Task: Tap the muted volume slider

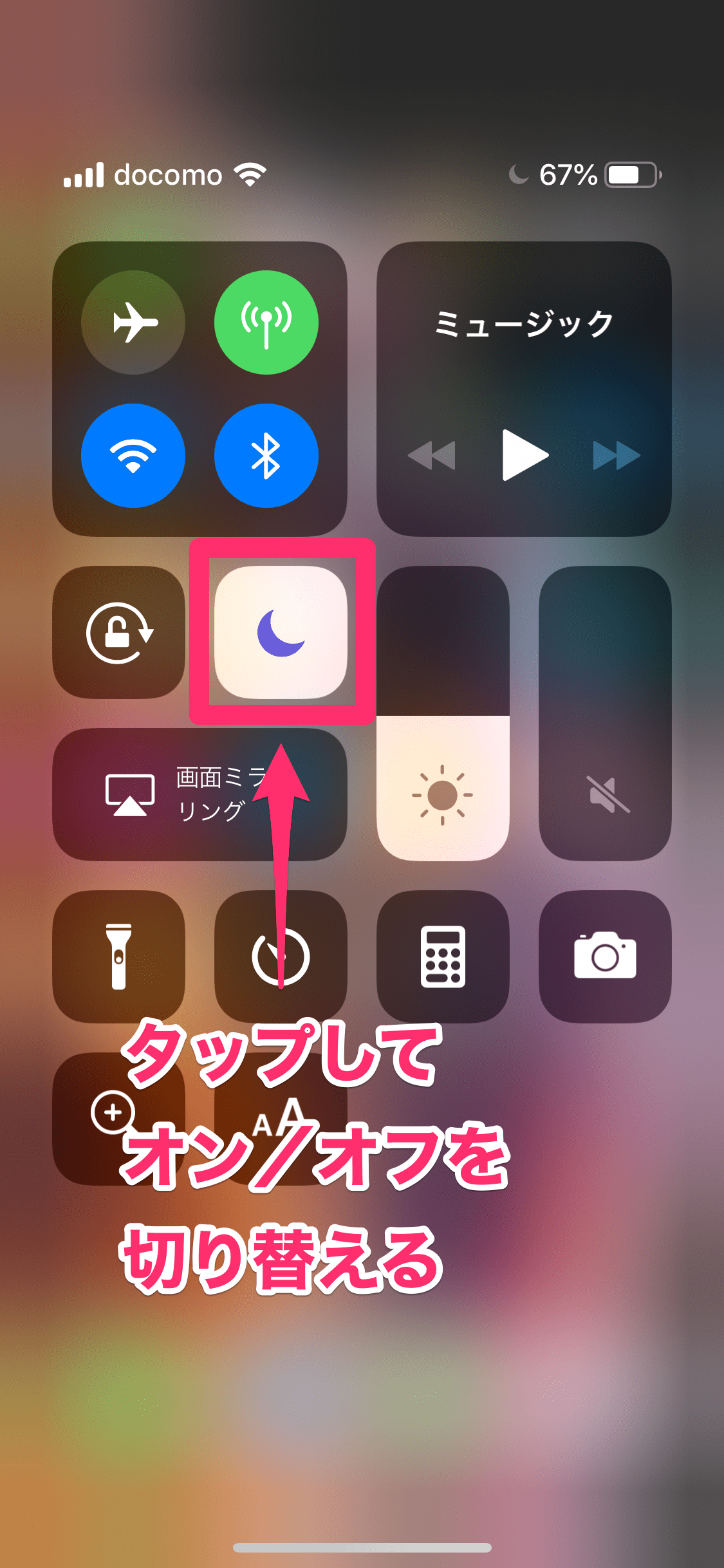Action: click(605, 713)
